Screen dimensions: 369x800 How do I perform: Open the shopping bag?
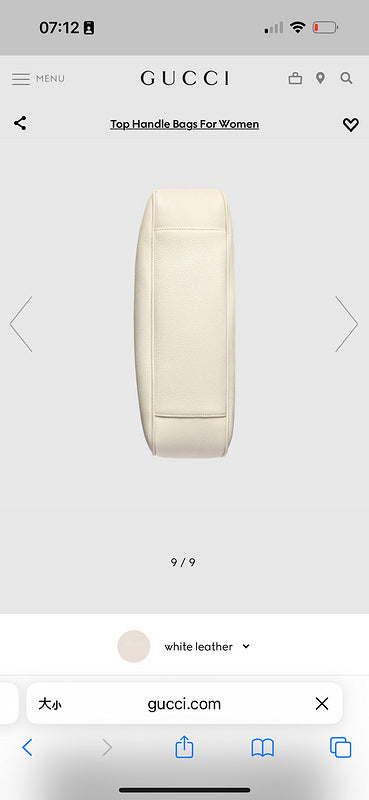(x=295, y=79)
